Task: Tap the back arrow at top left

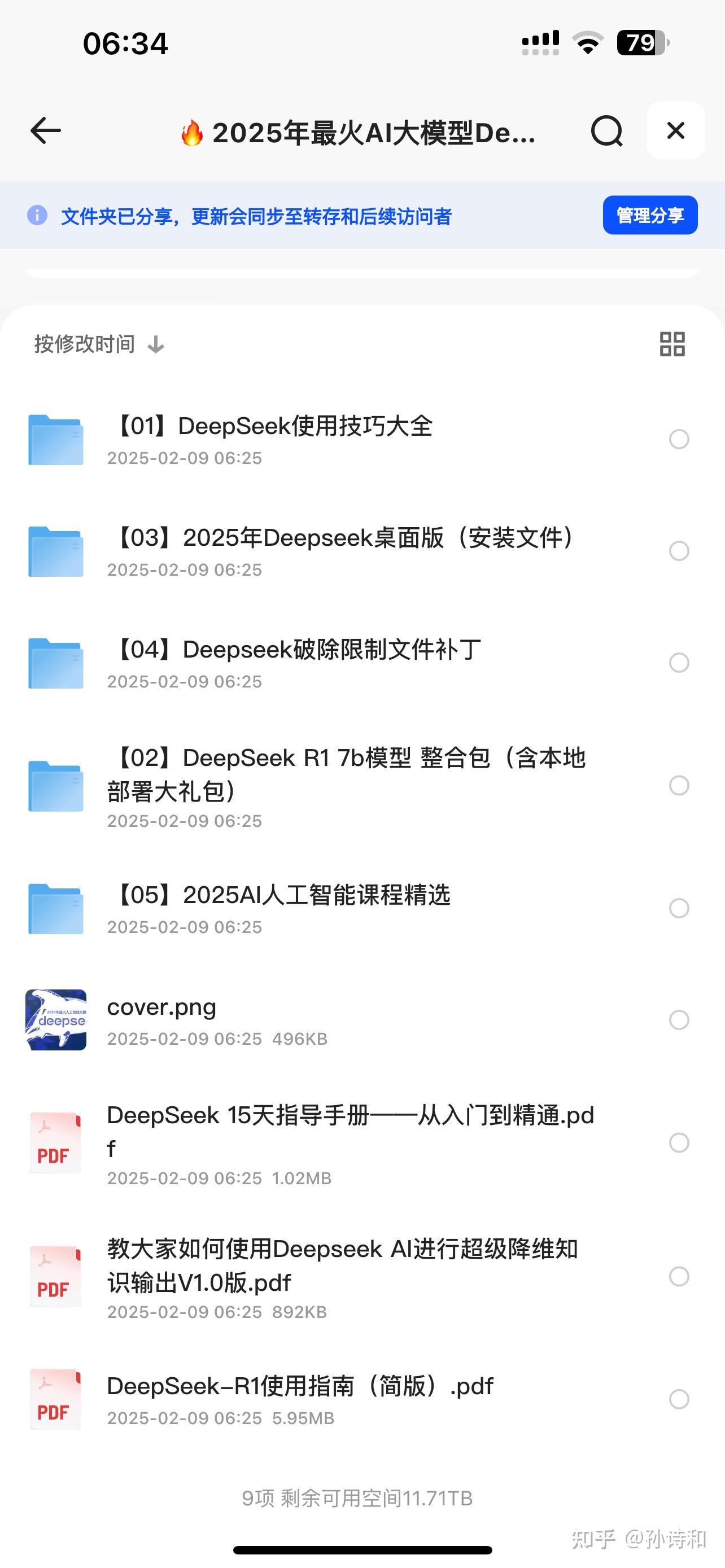Action: [x=44, y=130]
